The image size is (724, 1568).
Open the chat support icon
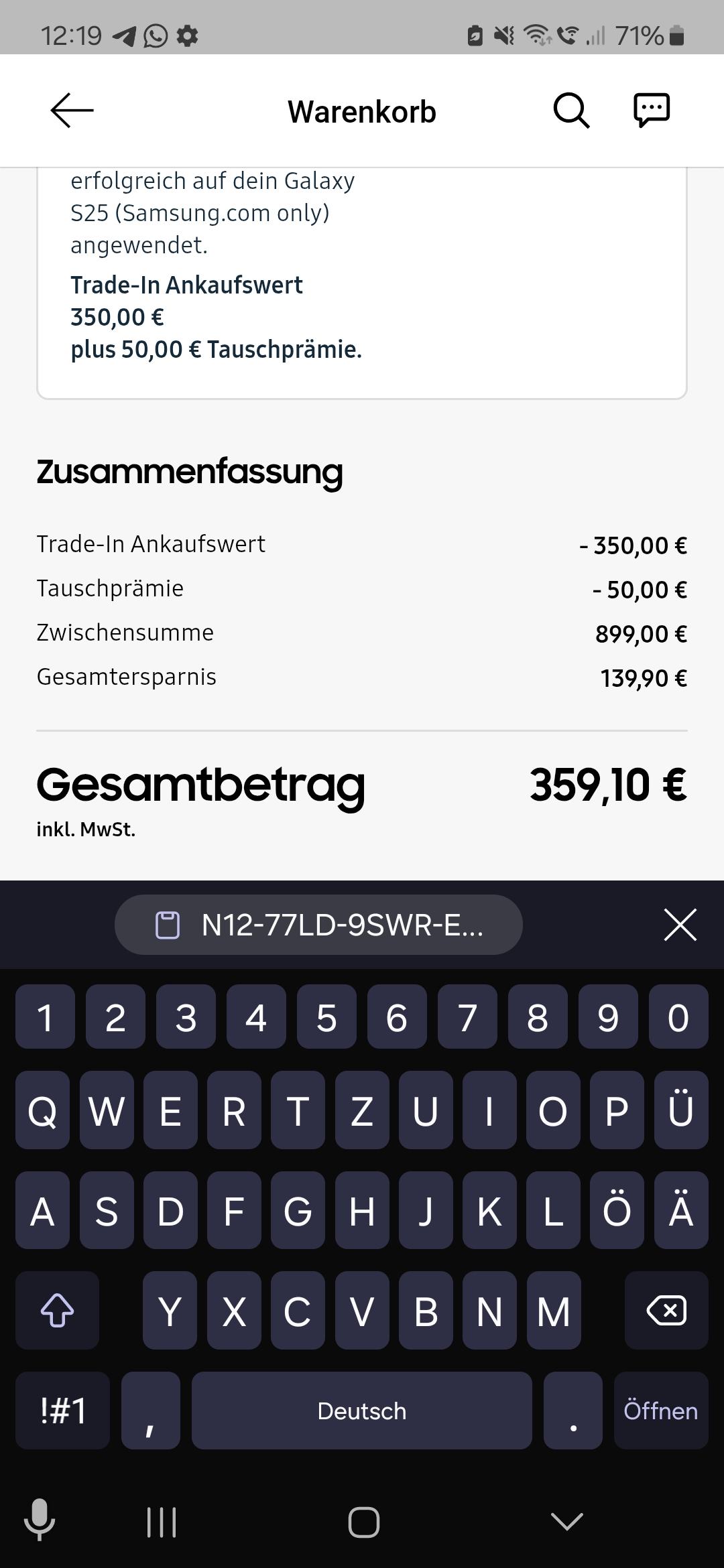[652, 111]
